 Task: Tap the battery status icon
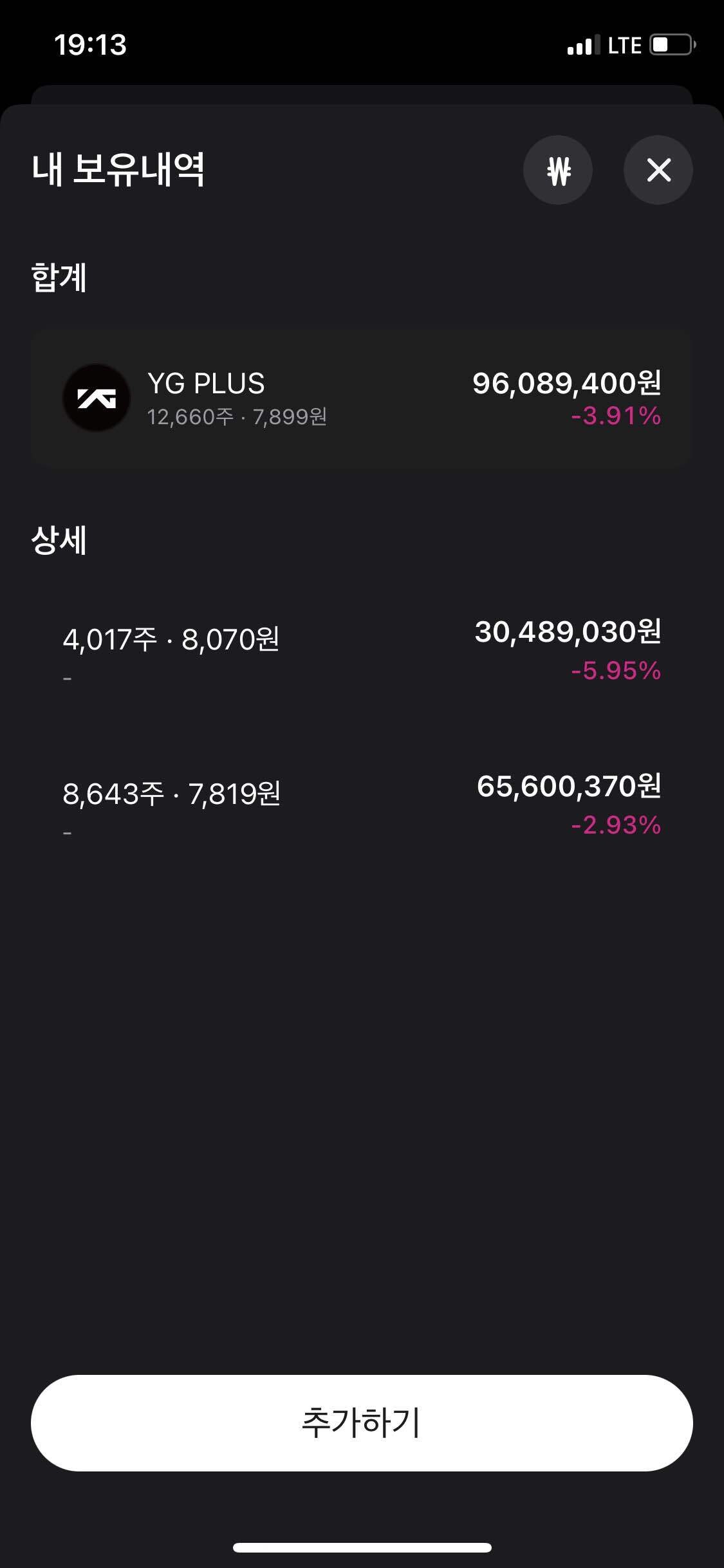(669, 45)
